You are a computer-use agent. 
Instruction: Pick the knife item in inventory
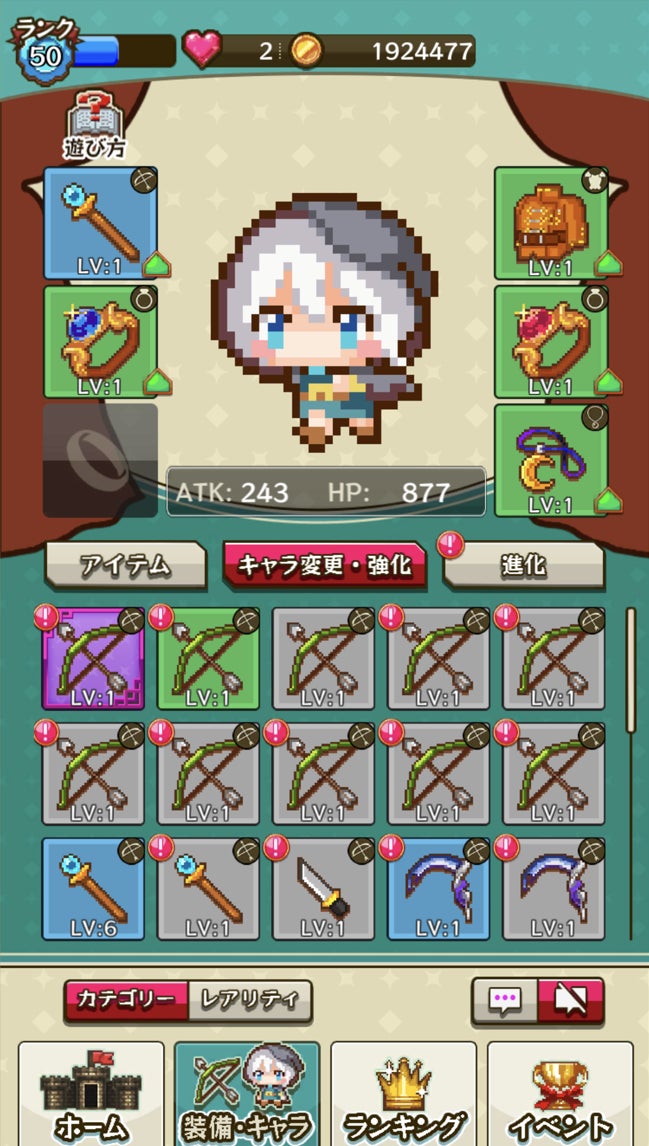[x=323, y=889]
